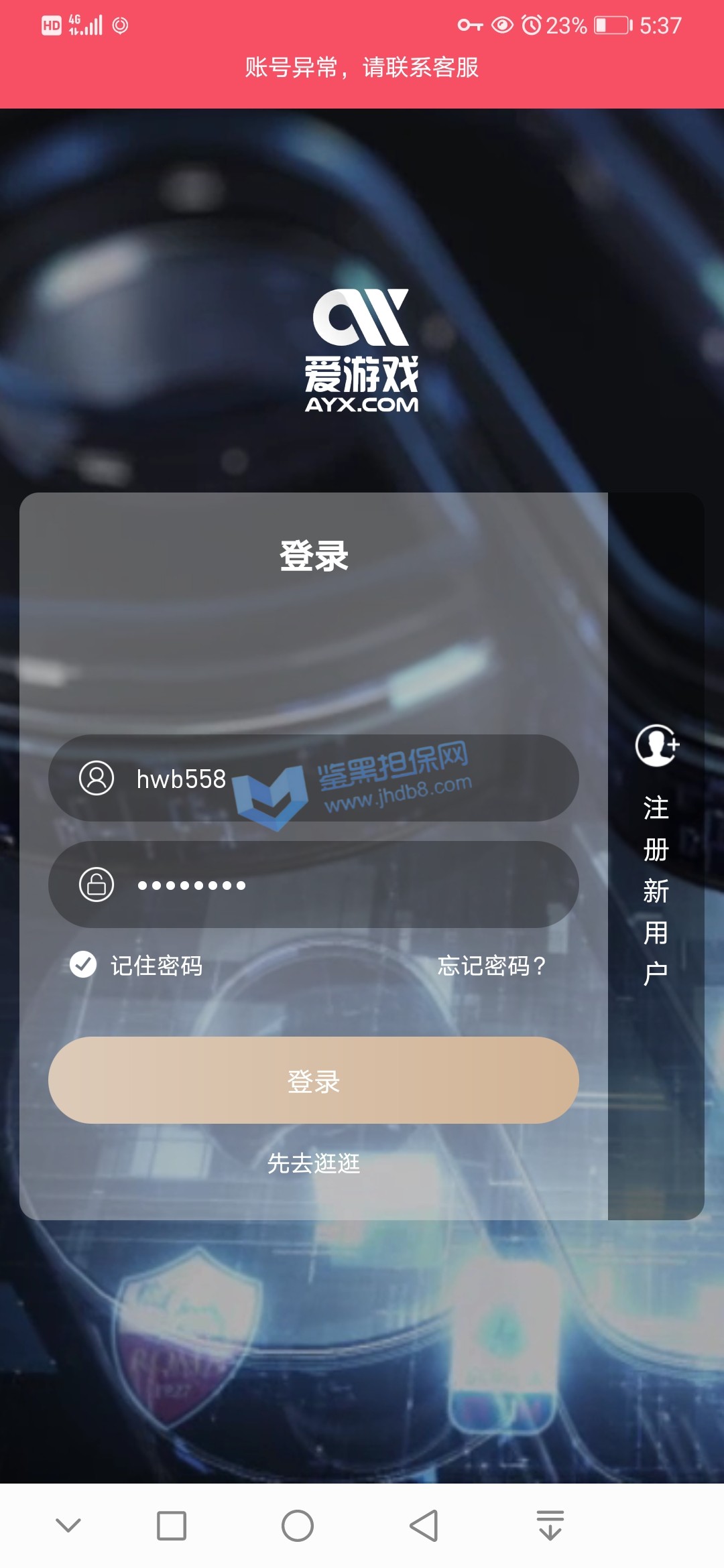Tap the beige 登录 button

point(314,1080)
